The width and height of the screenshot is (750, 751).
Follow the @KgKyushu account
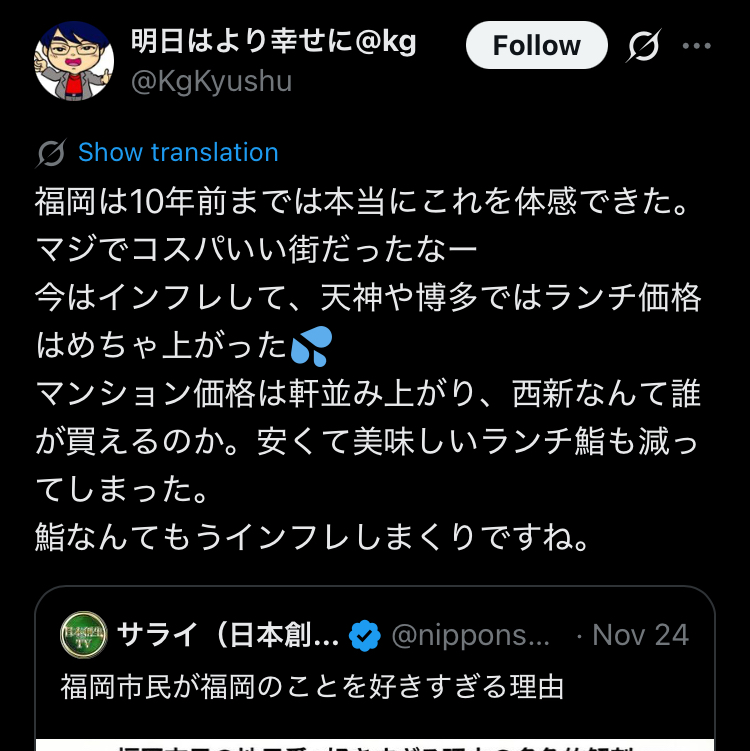click(536, 46)
